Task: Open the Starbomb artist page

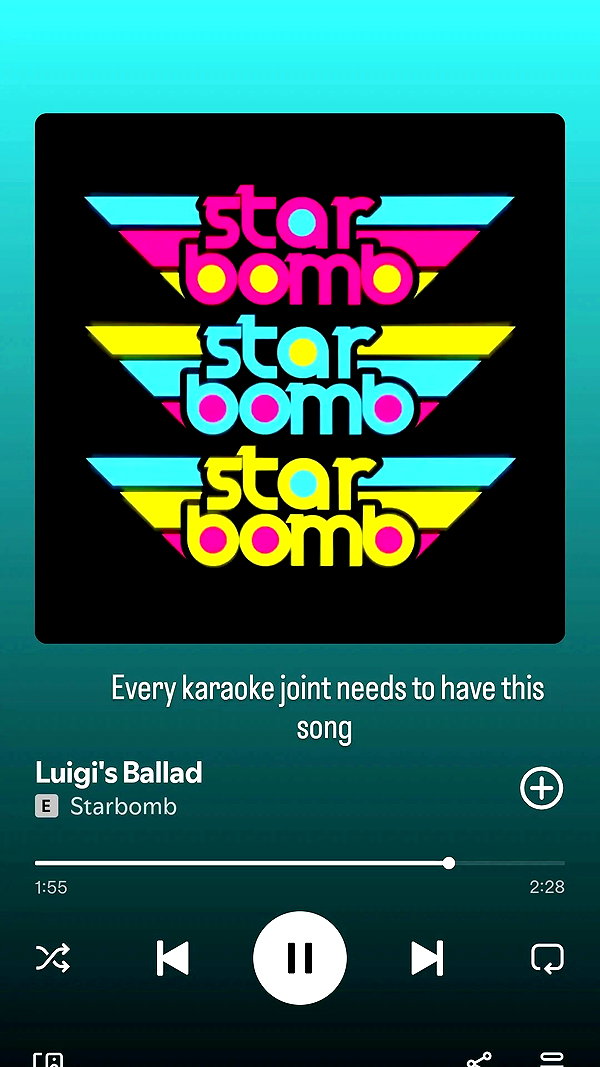Action: 123,806
